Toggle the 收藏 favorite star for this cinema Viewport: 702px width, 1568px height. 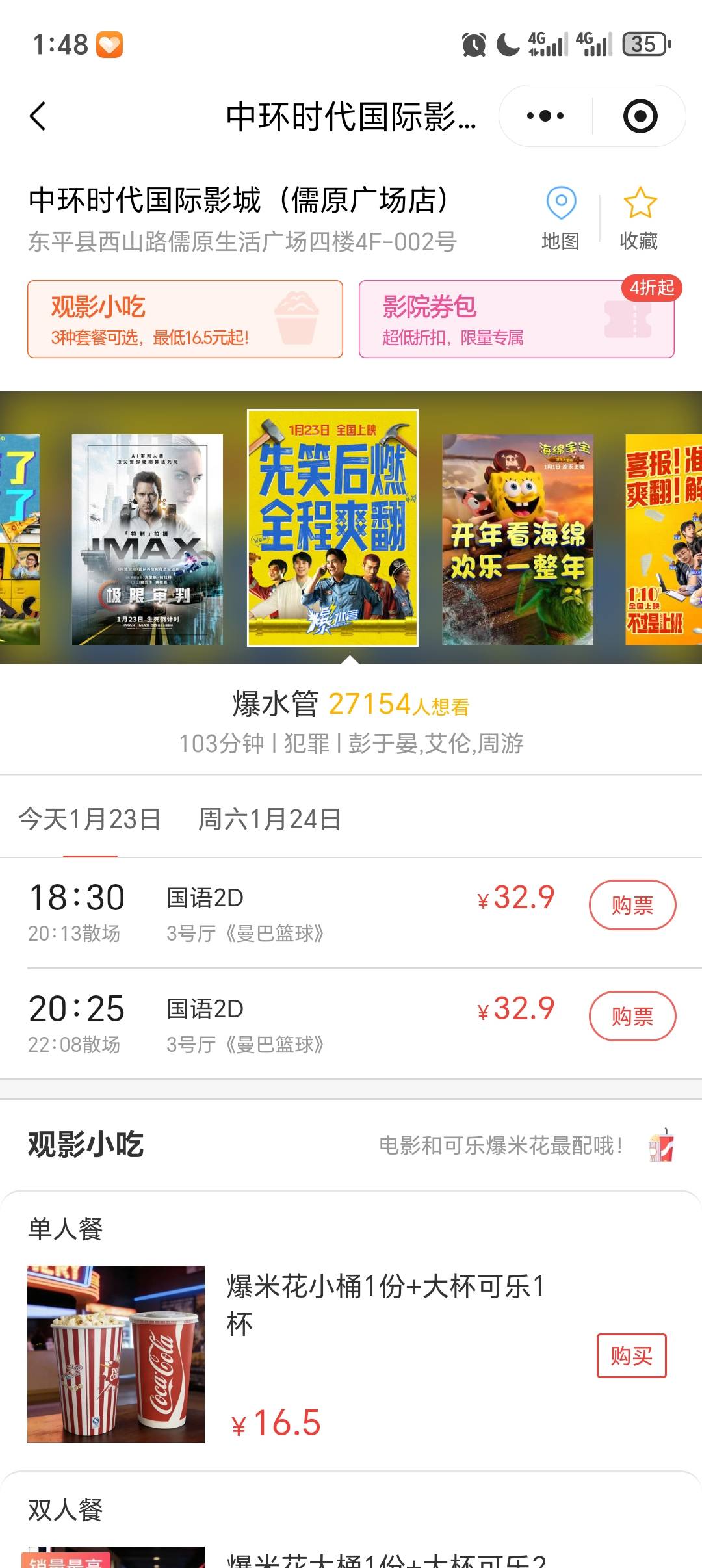[x=639, y=205]
